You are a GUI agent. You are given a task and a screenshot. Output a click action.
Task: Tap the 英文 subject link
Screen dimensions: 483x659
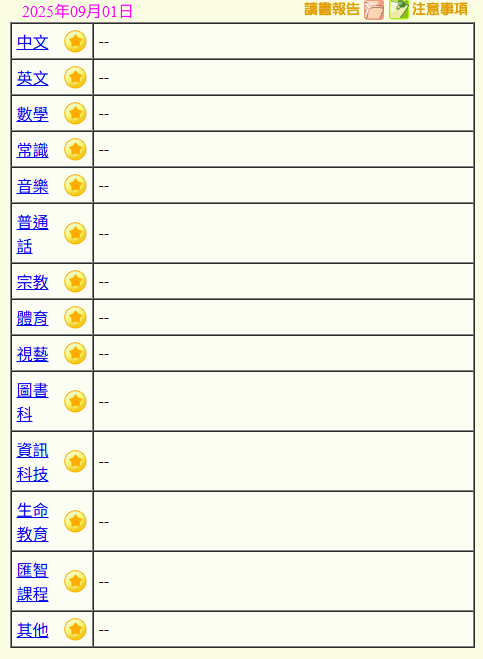tap(32, 79)
